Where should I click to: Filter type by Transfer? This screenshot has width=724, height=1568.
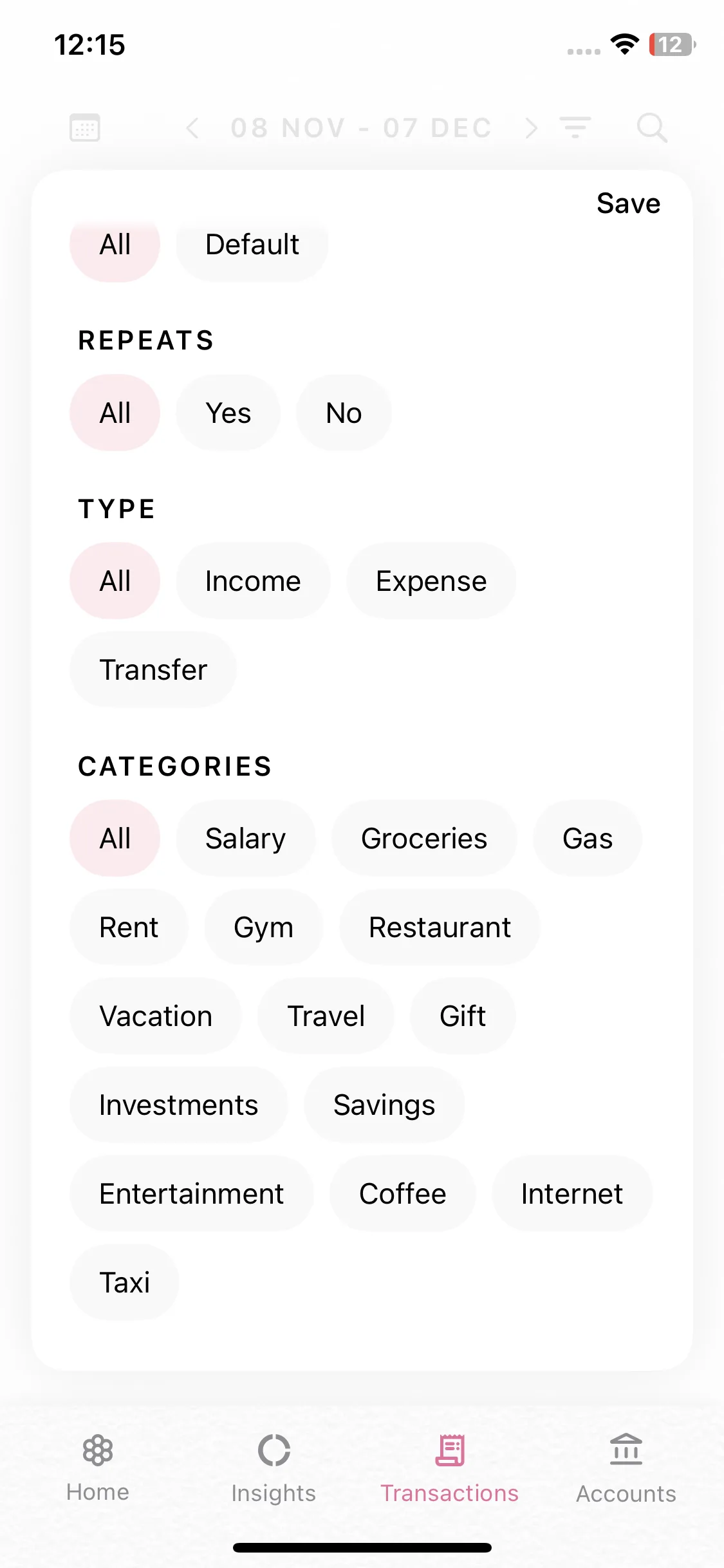point(153,670)
